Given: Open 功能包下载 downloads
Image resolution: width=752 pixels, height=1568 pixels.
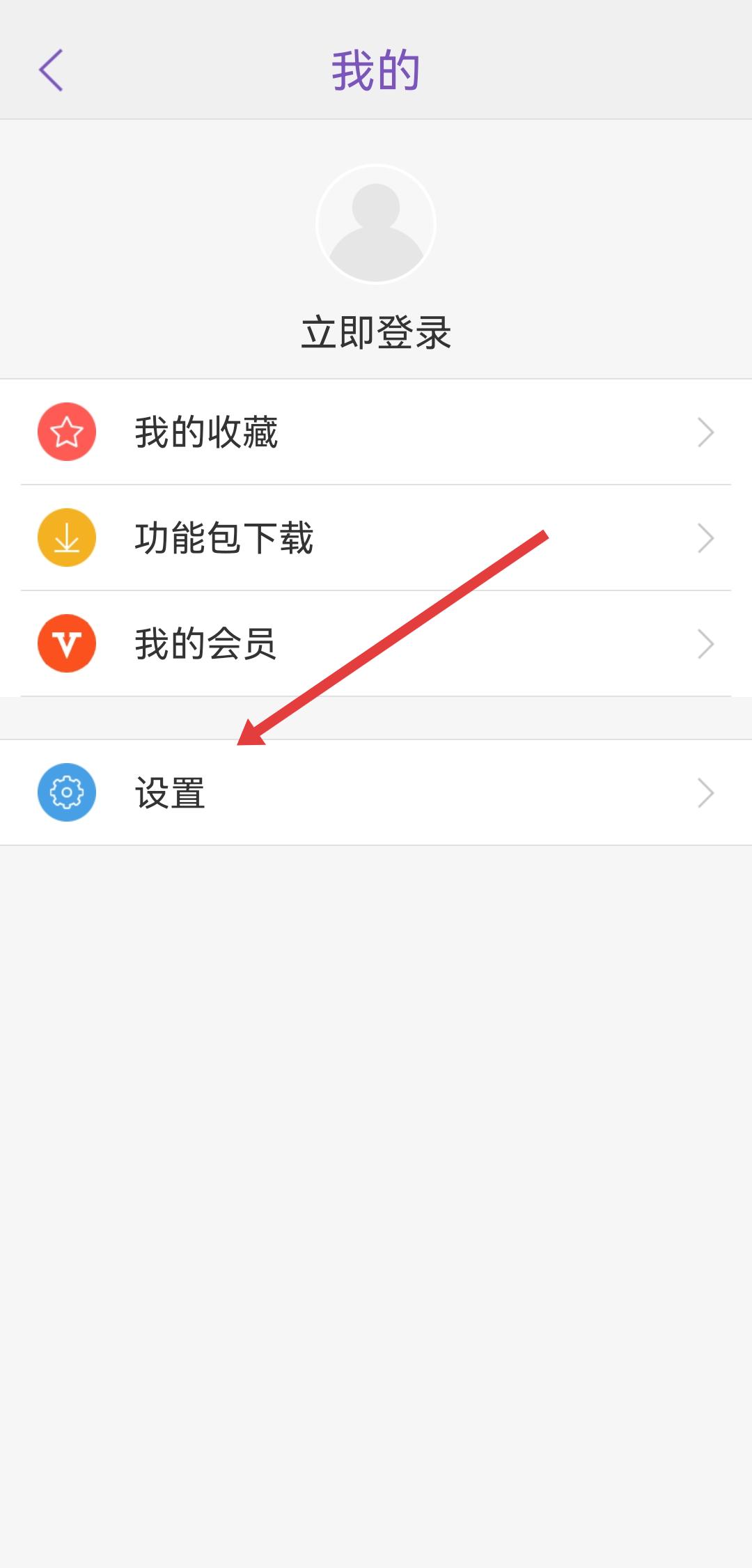Looking at the screenshot, I should [x=376, y=538].
